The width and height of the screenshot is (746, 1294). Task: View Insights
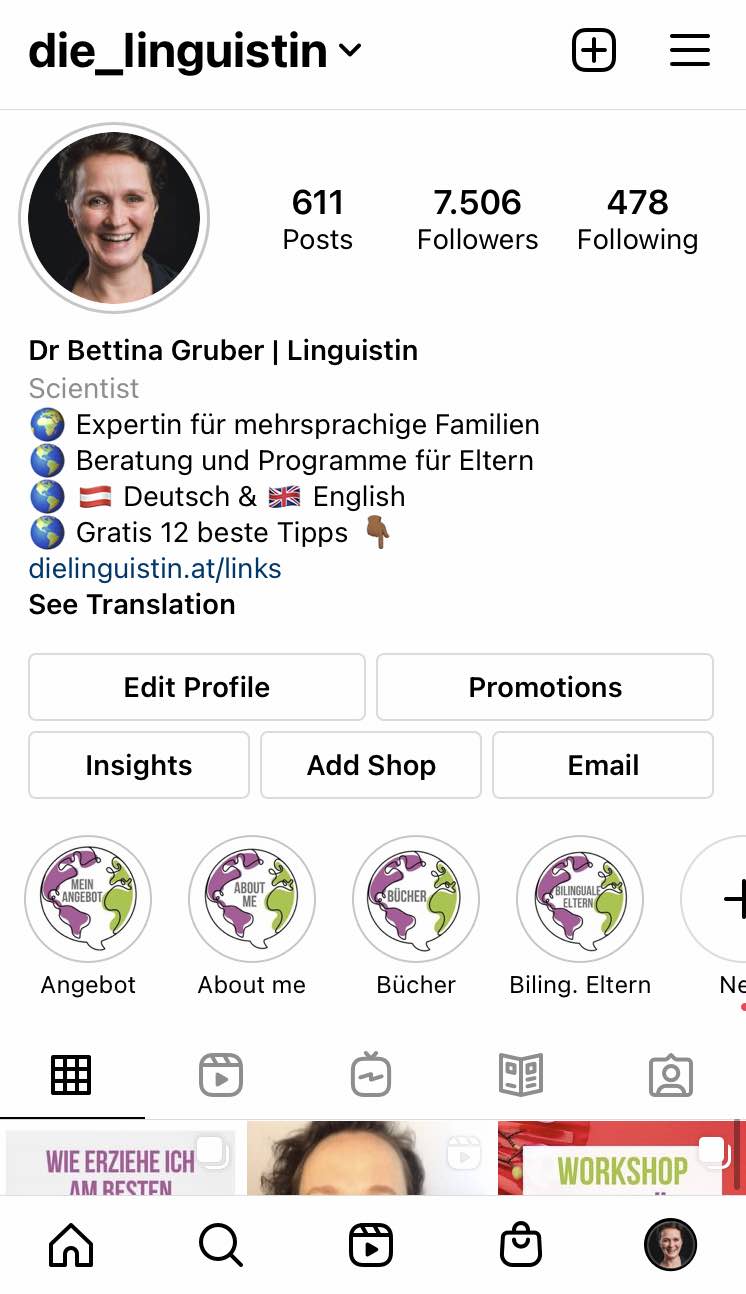pyautogui.click(x=139, y=765)
